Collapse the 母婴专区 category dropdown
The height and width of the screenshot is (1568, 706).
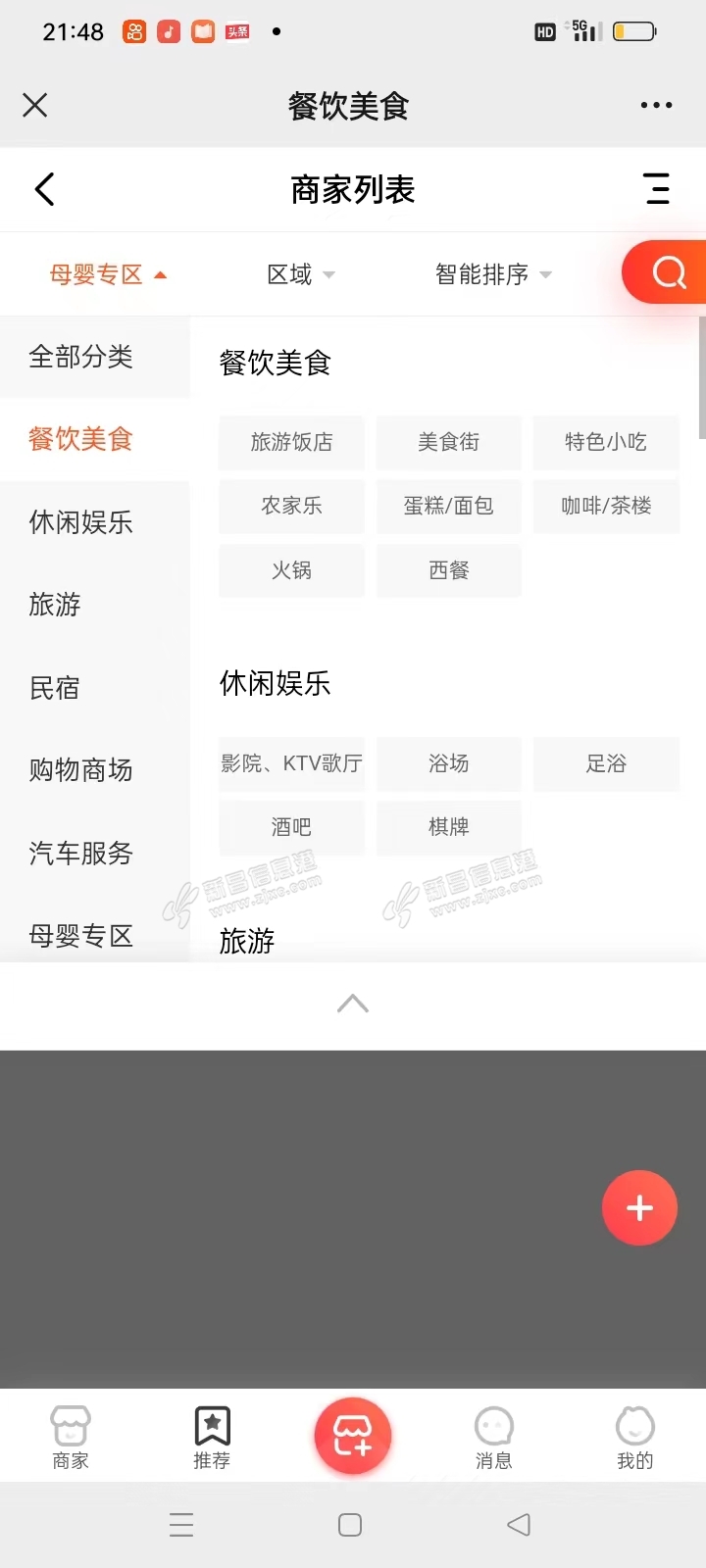click(x=108, y=274)
